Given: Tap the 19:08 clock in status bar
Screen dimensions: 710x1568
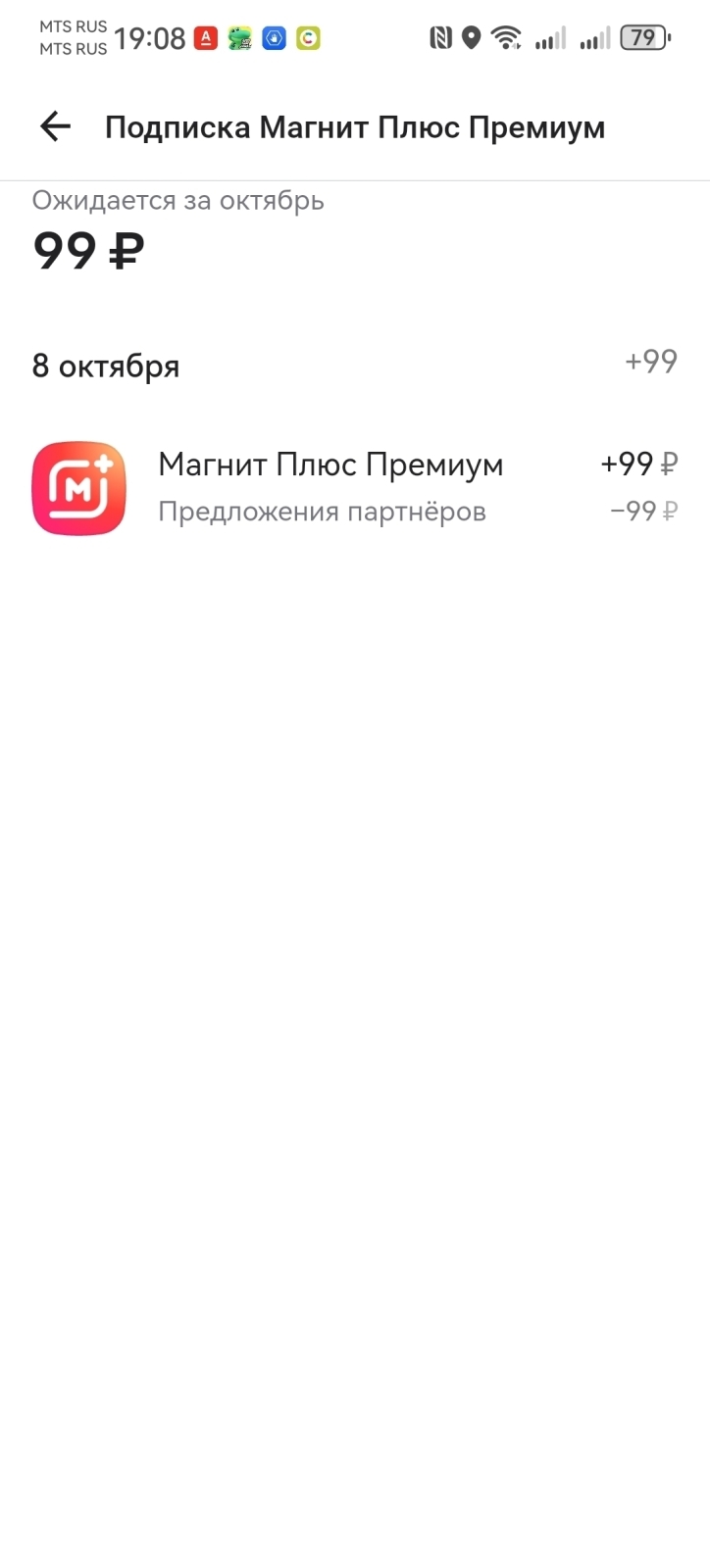Looking at the screenshot, I should 147,37.
